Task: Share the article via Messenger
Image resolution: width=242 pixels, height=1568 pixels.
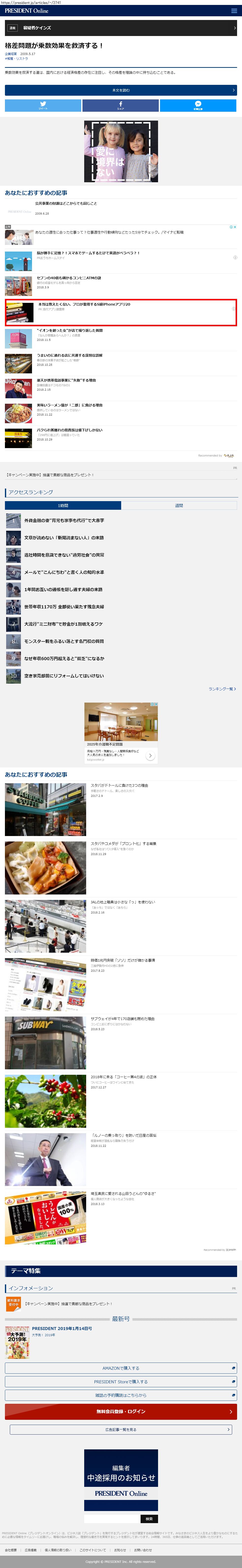Action: coord(198,105)
